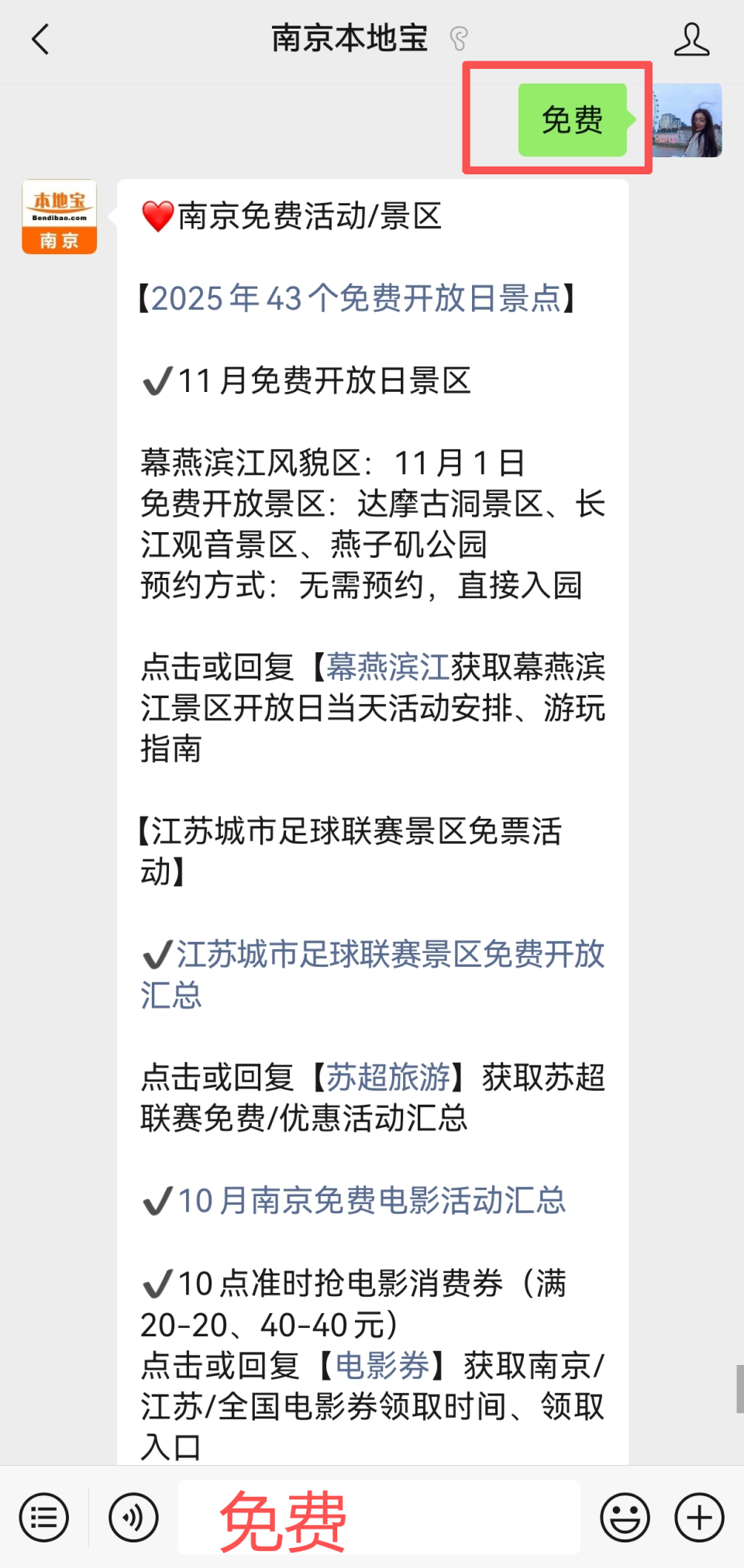Tap the message input field showing 免费
744x1568 pixels.
tap(380, 1517)
